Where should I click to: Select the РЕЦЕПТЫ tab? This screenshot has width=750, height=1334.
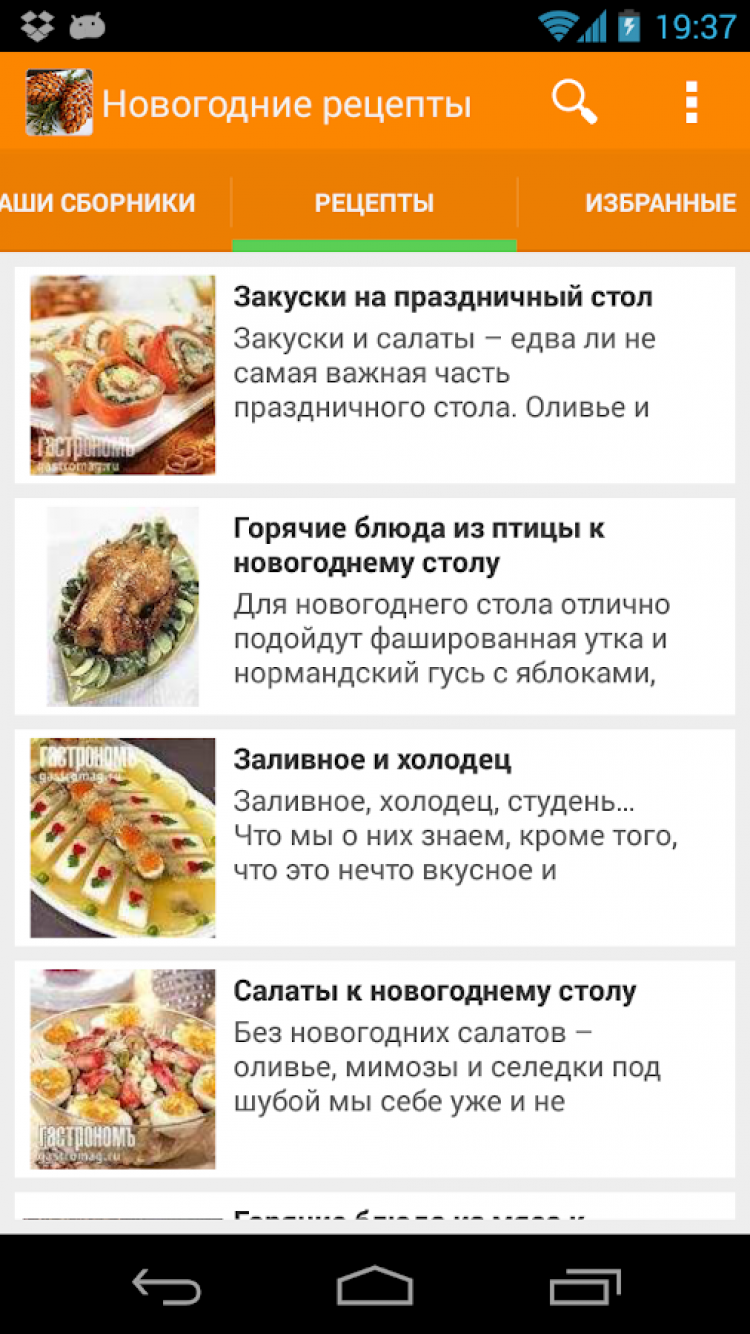pos(374,203)
